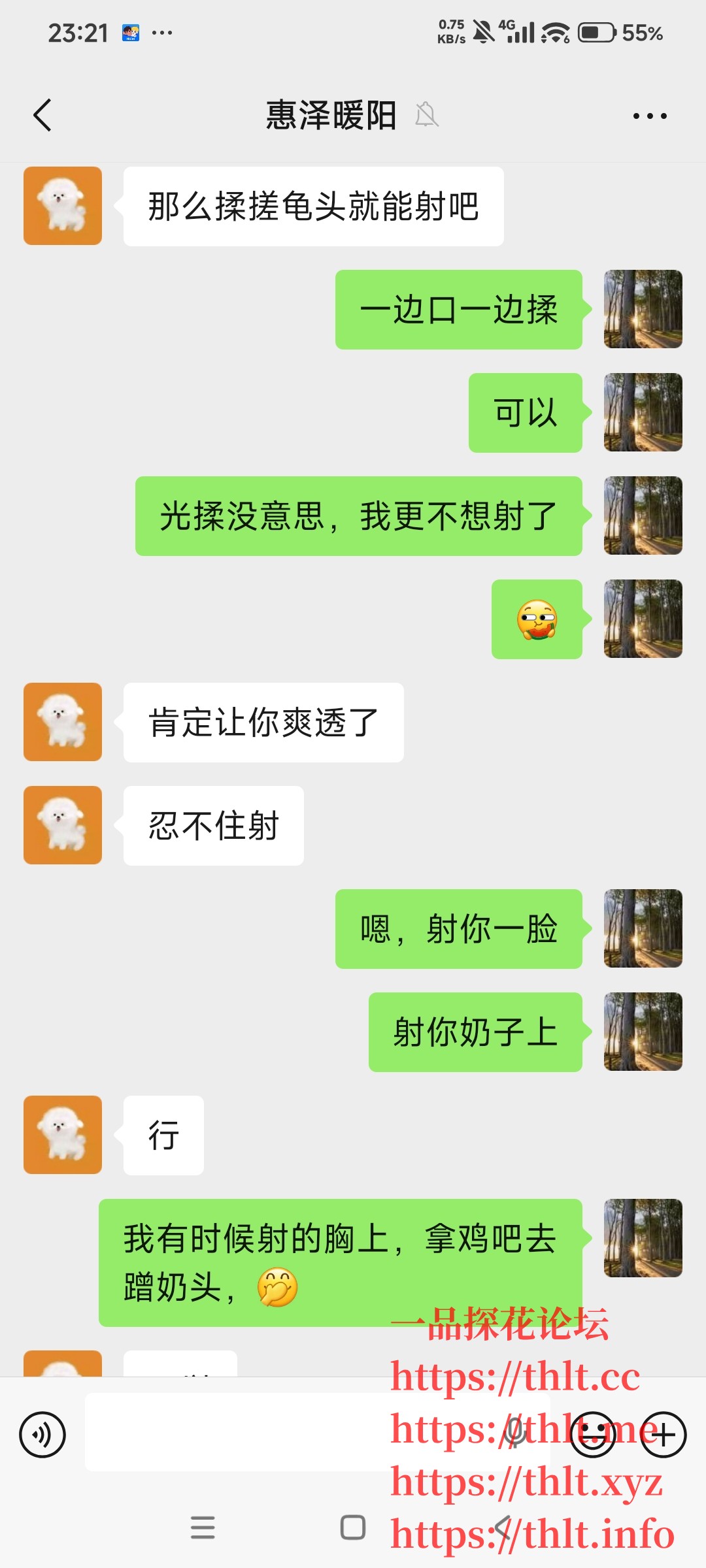The width and height of the screenshot is (706, 1568).
Task: Click the back arrow to leave the chat
Action: (x=41, y=115)
